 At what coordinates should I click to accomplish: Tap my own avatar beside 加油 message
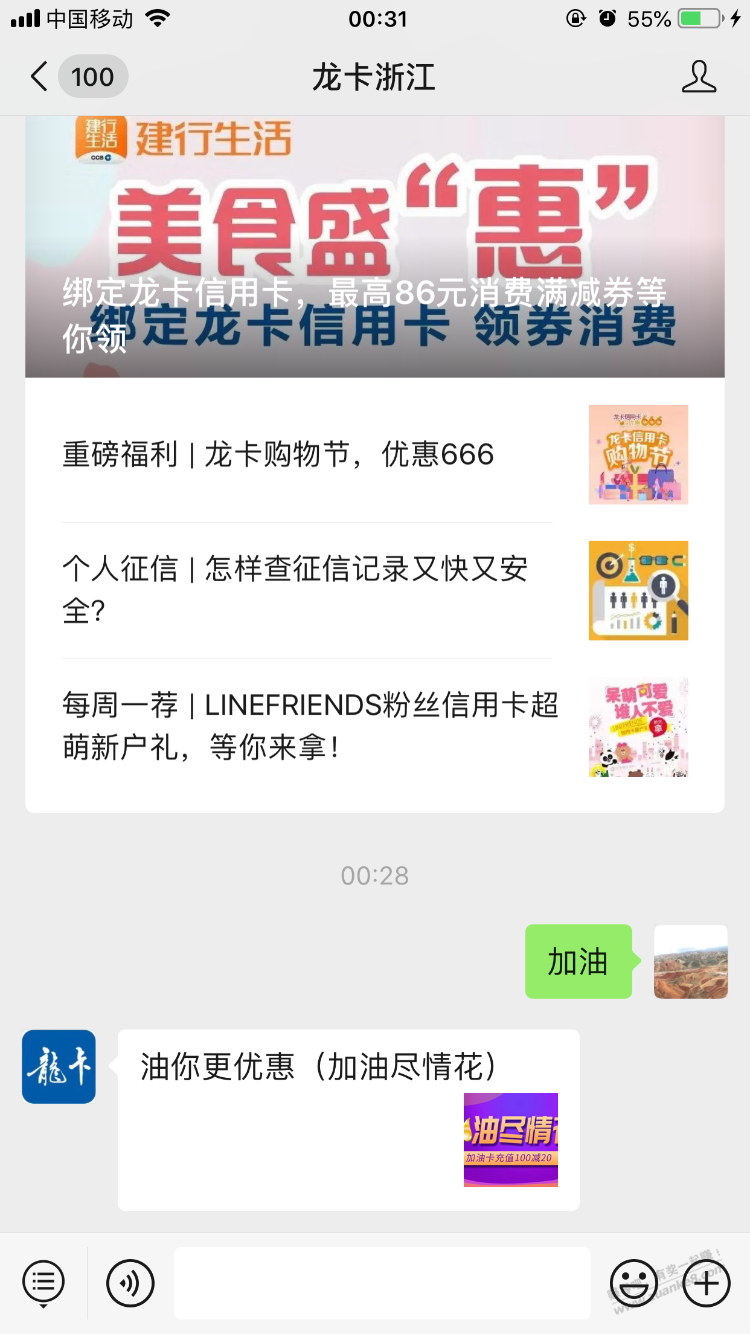[690, 961]
